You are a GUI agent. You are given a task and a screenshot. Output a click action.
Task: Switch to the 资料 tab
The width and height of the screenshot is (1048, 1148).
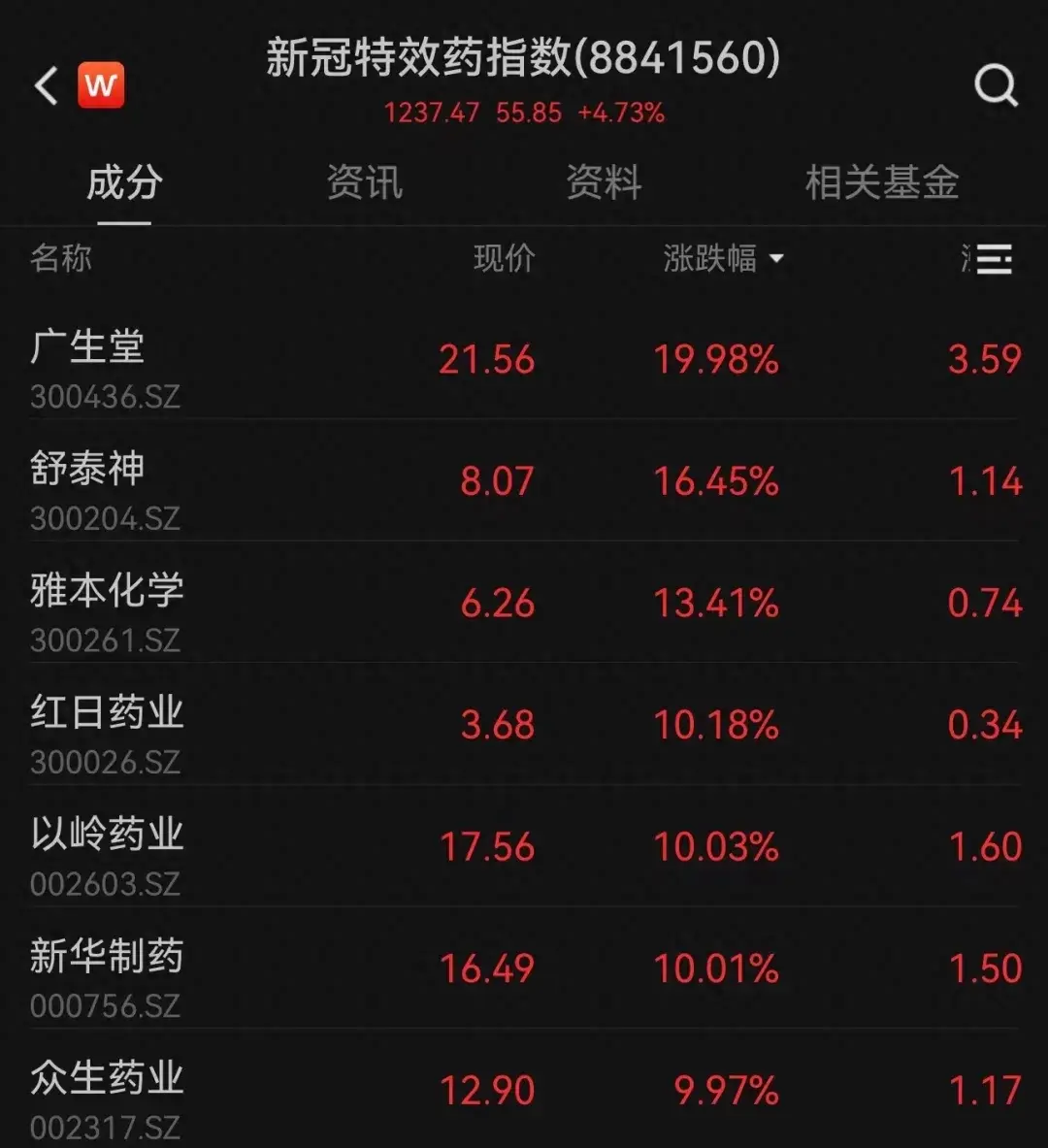pyautogui.click(x=605, y=182)
